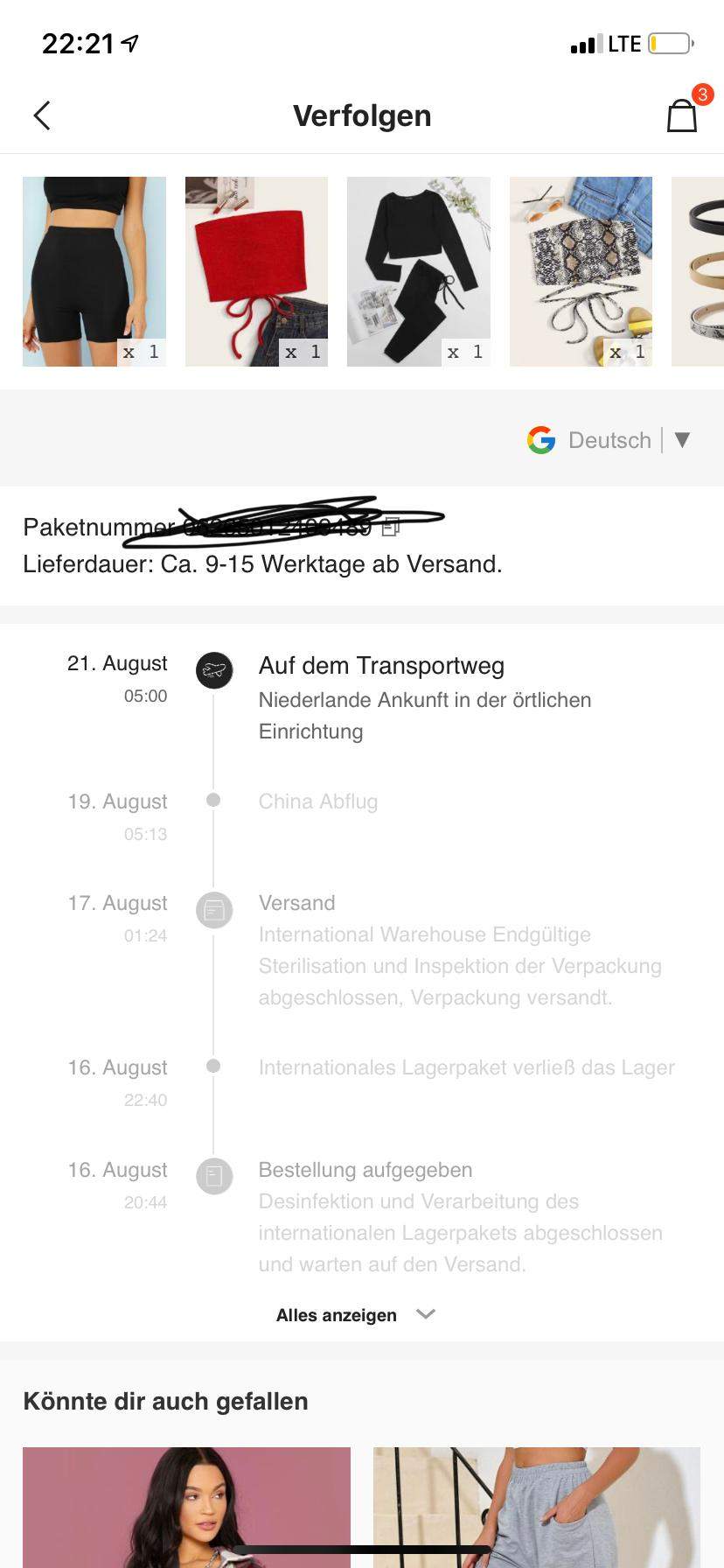This screenshot has width=724, height=1568.
Task: Click the Könnte dir auch gefallen heading
Action: click(165, 1401)
